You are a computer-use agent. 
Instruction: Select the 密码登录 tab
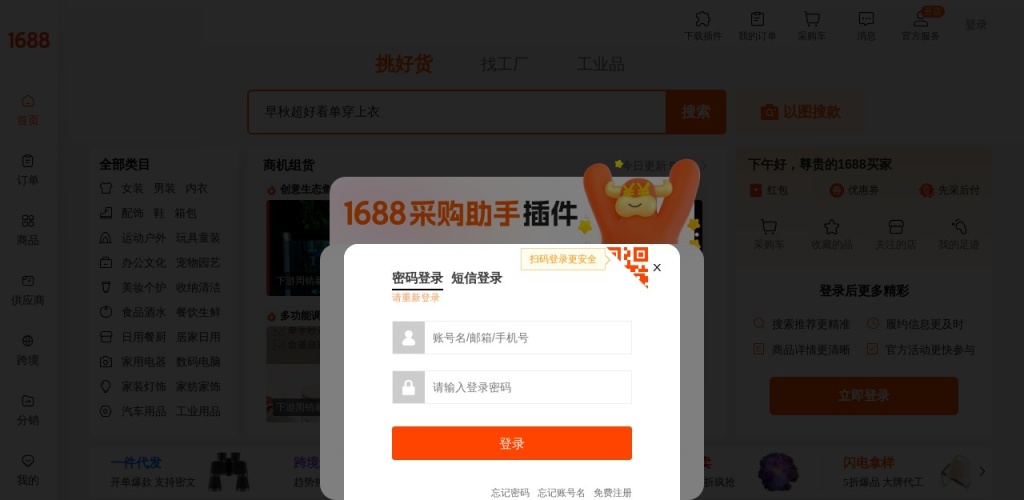tap(417, 278)
